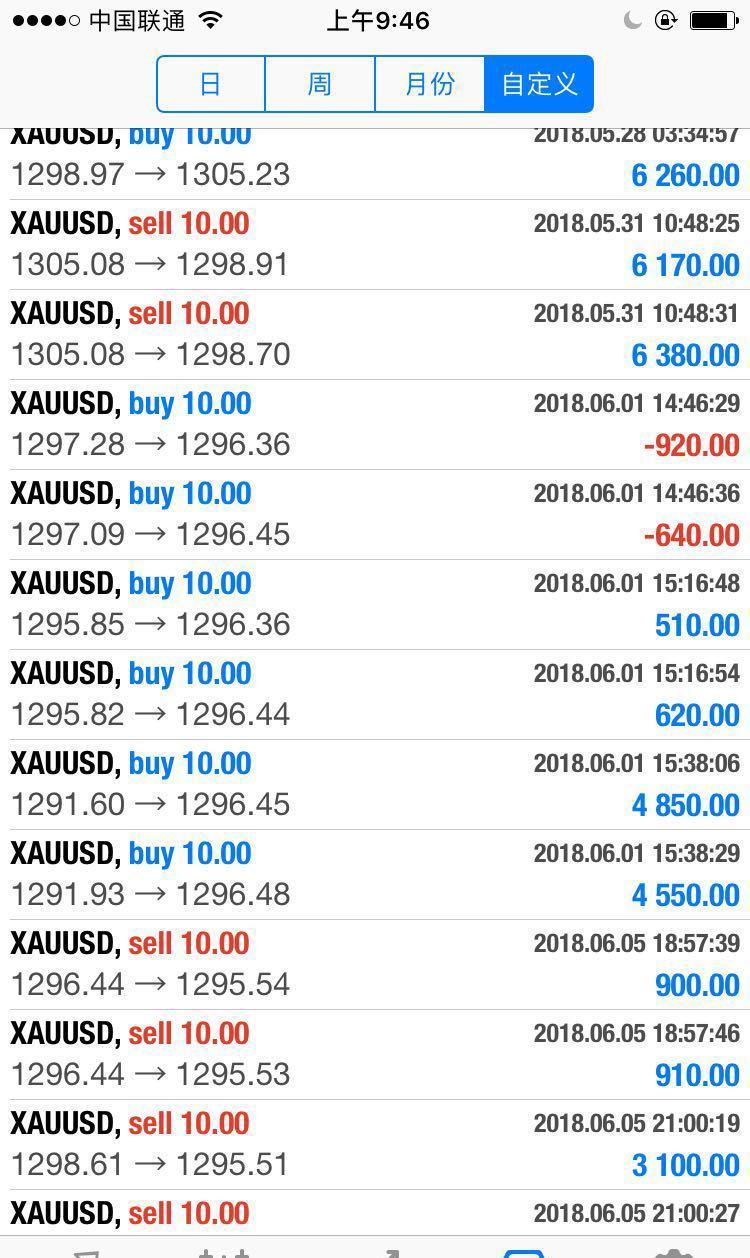The height and width of the screenshot is (1258, 750).
Task: Switch to the 日 period tab
Action: pyautogui.click(x=211, y=84)
